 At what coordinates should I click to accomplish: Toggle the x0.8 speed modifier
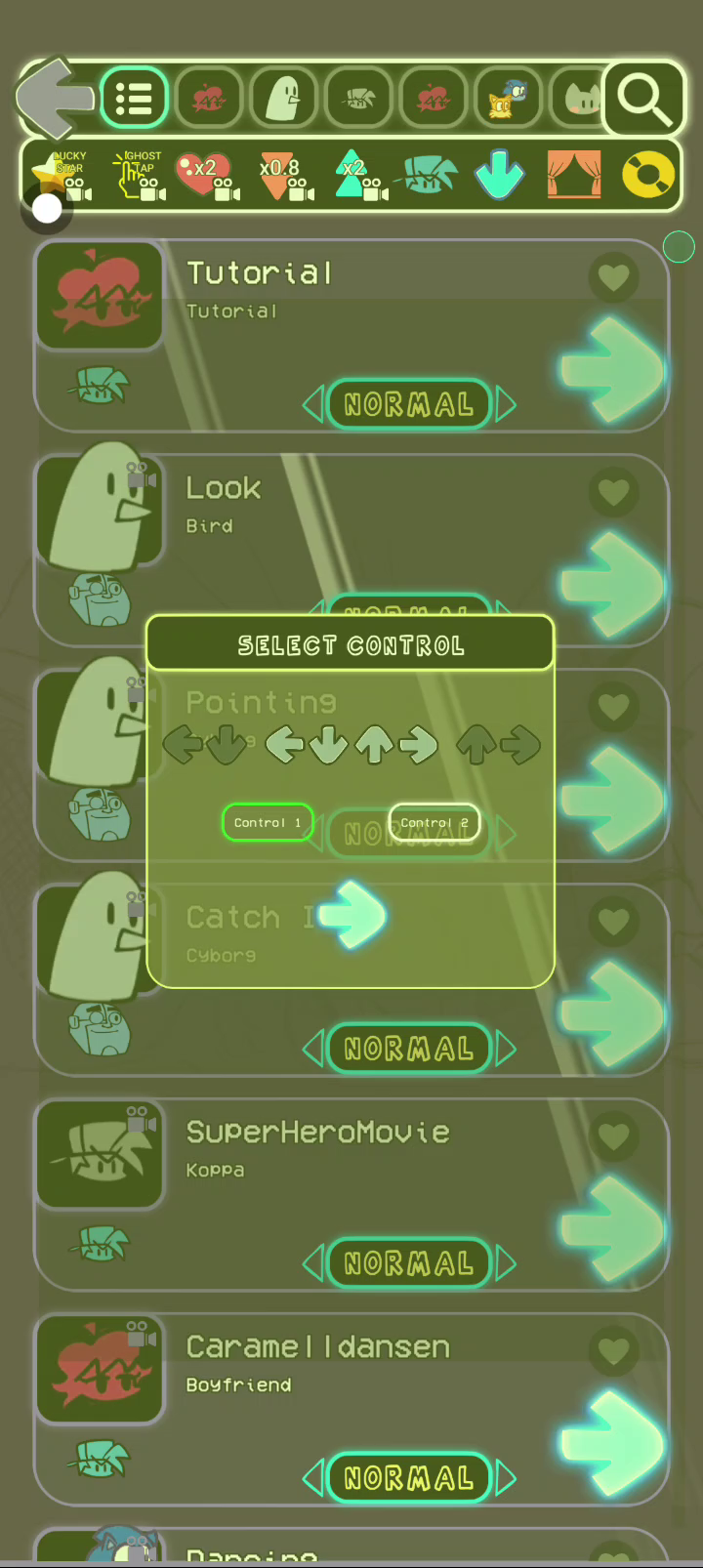click(x=283, y=177)
